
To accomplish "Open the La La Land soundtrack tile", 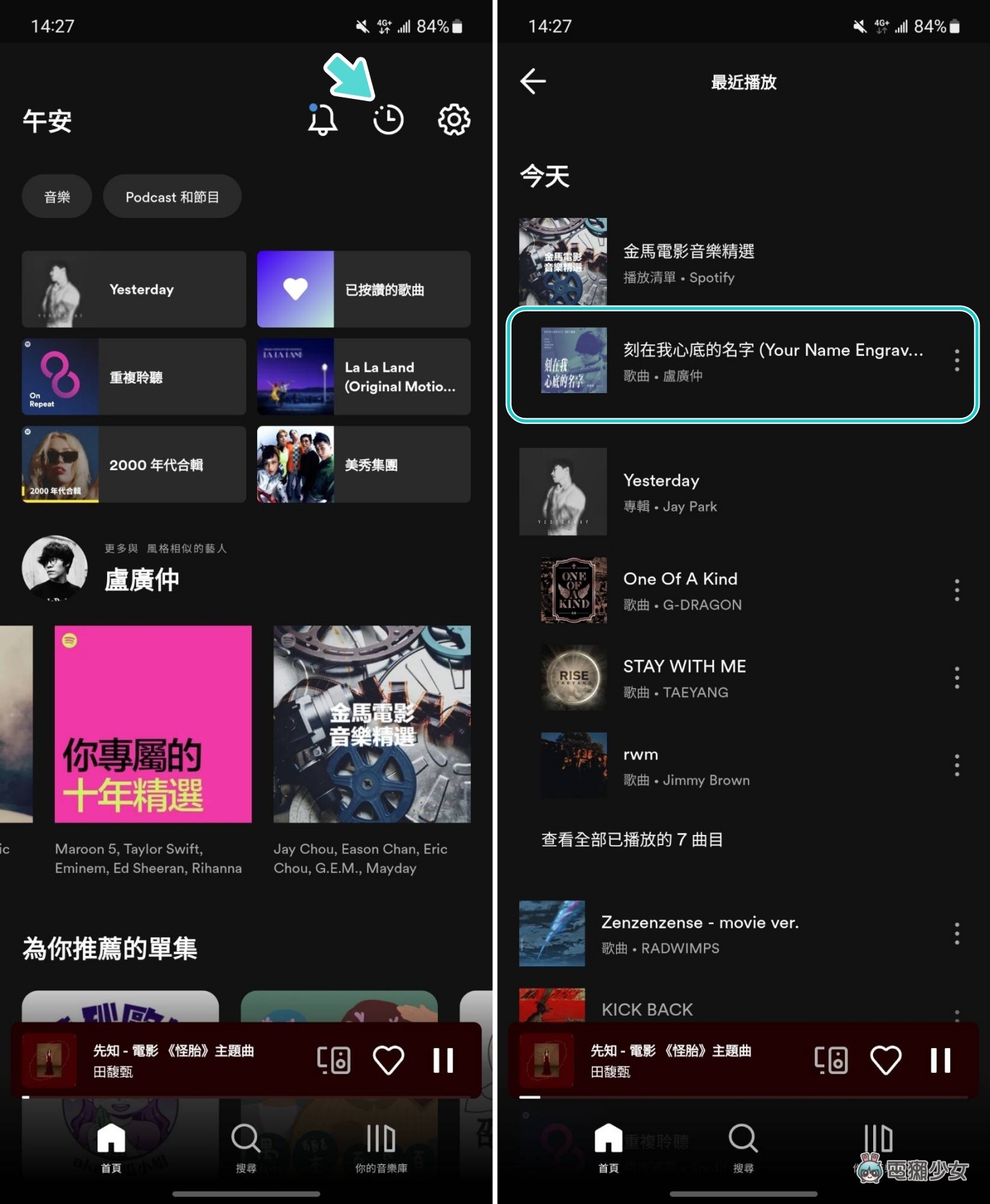I will coord(364,377).
